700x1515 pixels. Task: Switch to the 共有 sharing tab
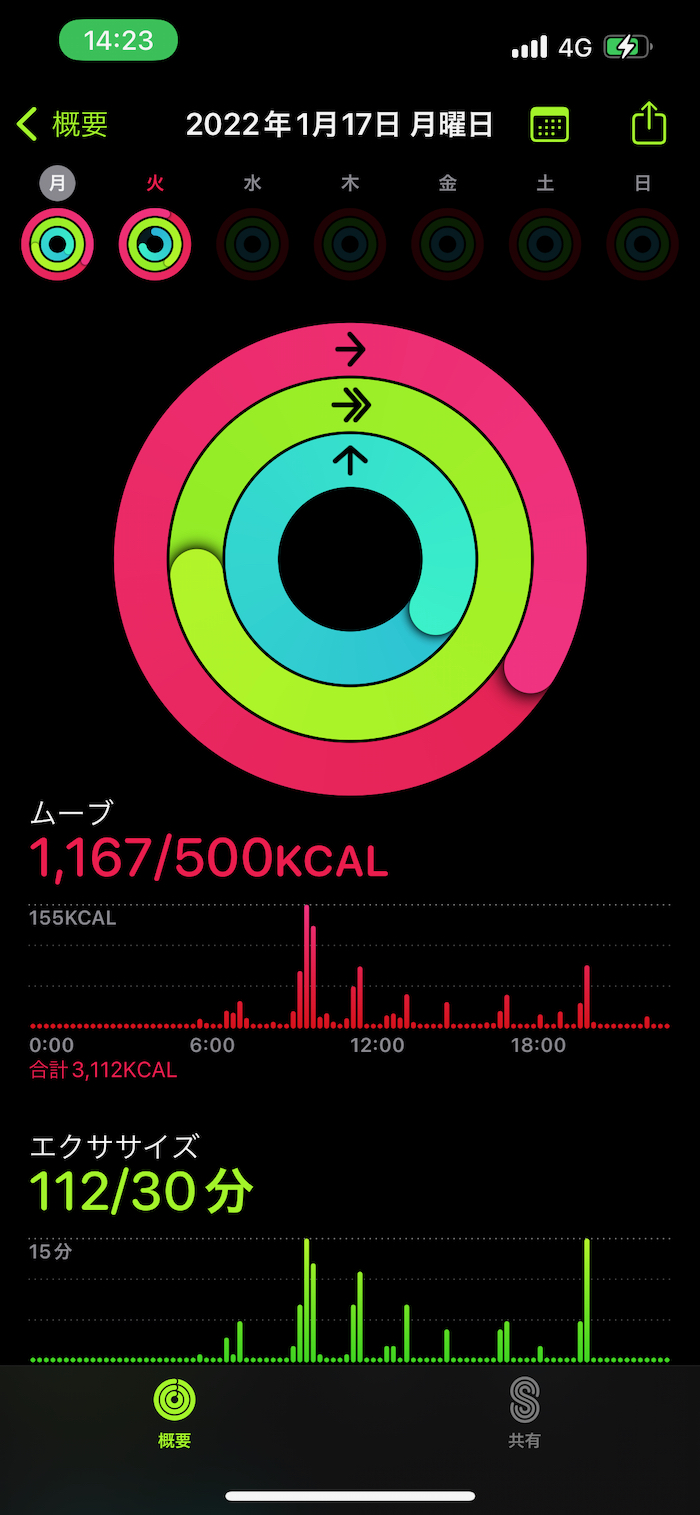(524, 1412)
